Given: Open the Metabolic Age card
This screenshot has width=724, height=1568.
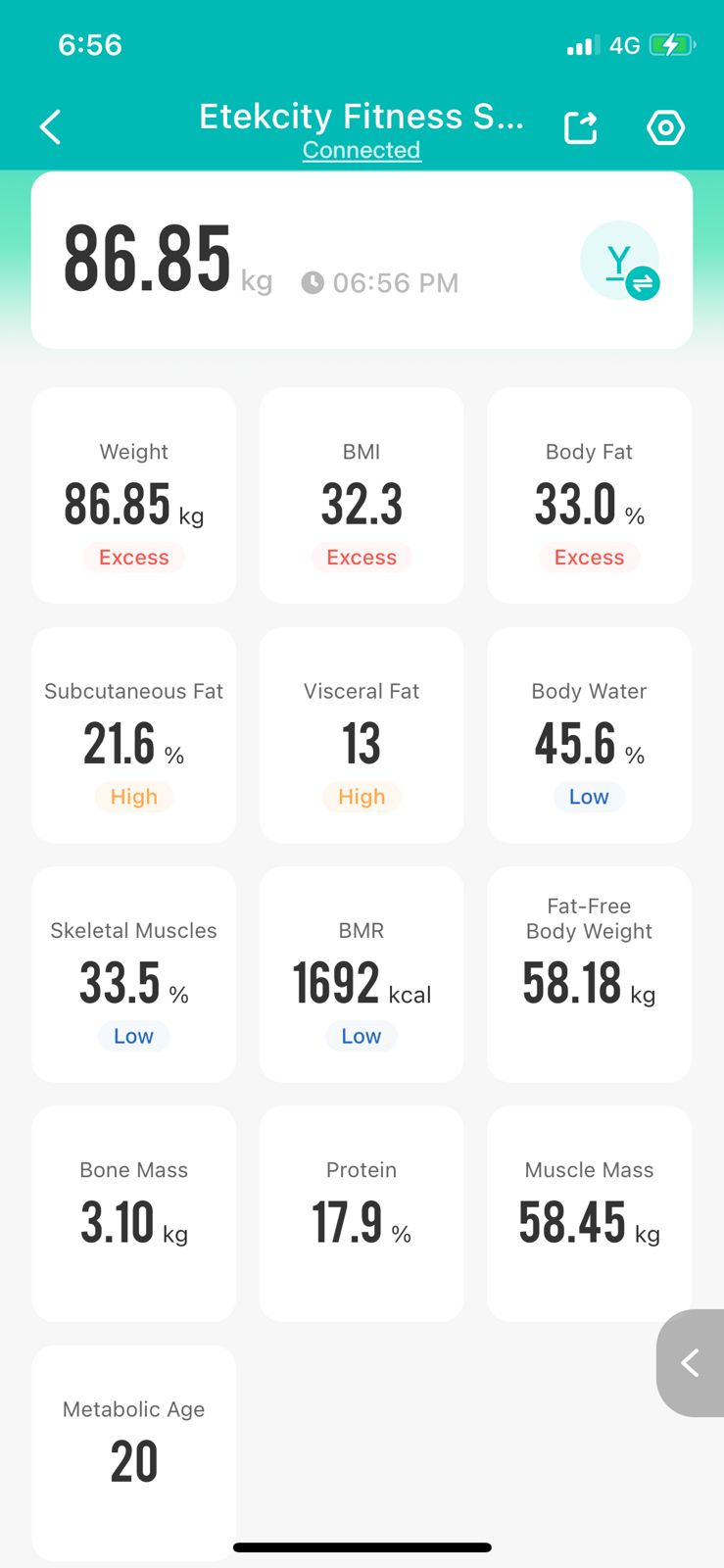Looking at the screenshot, I should tap(134, 1452).
